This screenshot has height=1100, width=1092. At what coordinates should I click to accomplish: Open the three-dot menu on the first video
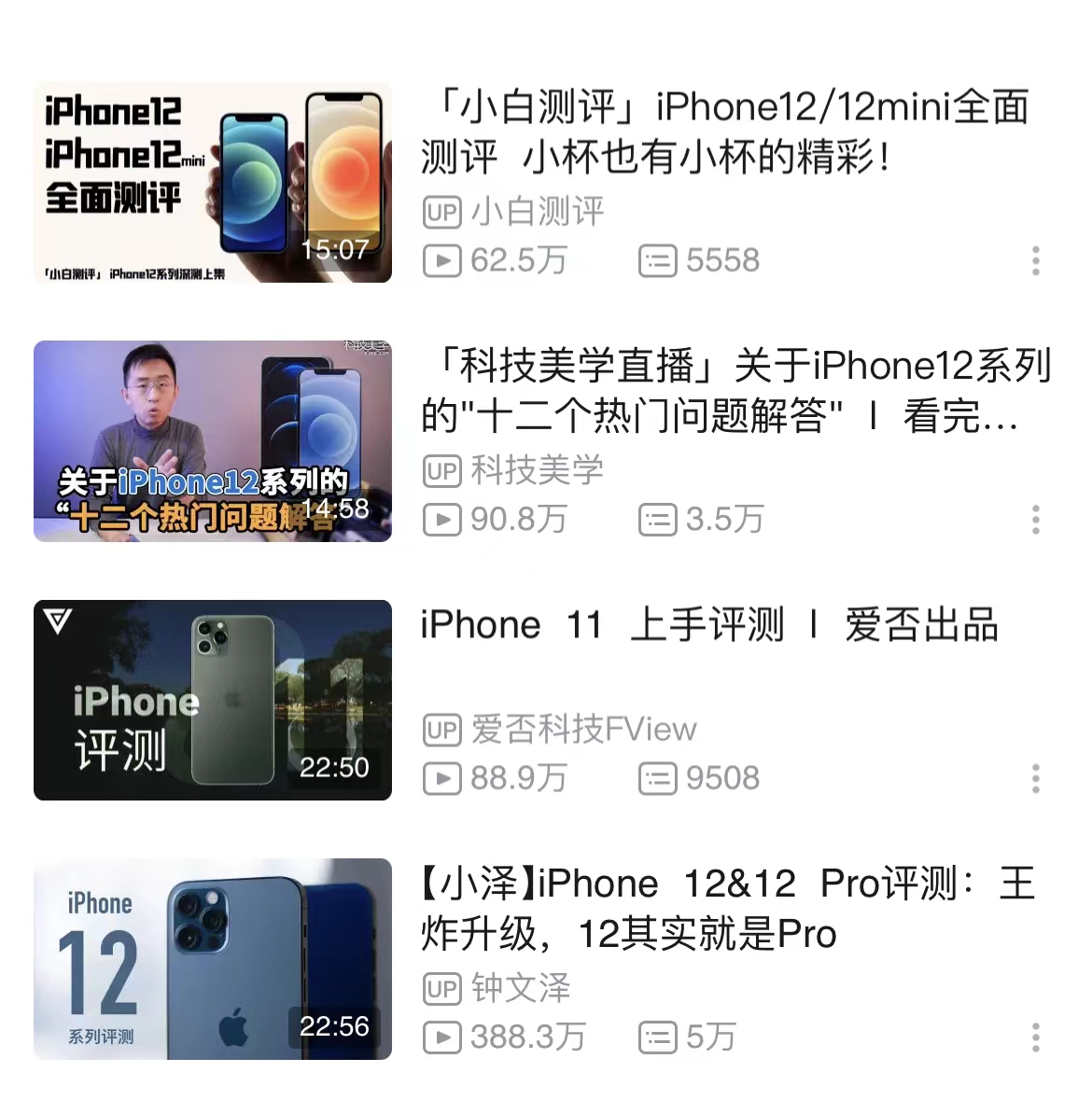pos(1035,261)
